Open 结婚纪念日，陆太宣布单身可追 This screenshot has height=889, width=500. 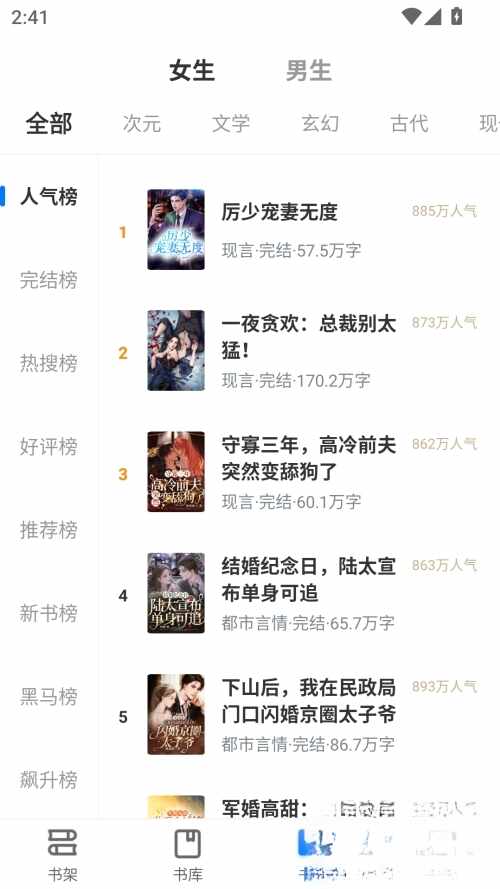[x=298, y=593]
